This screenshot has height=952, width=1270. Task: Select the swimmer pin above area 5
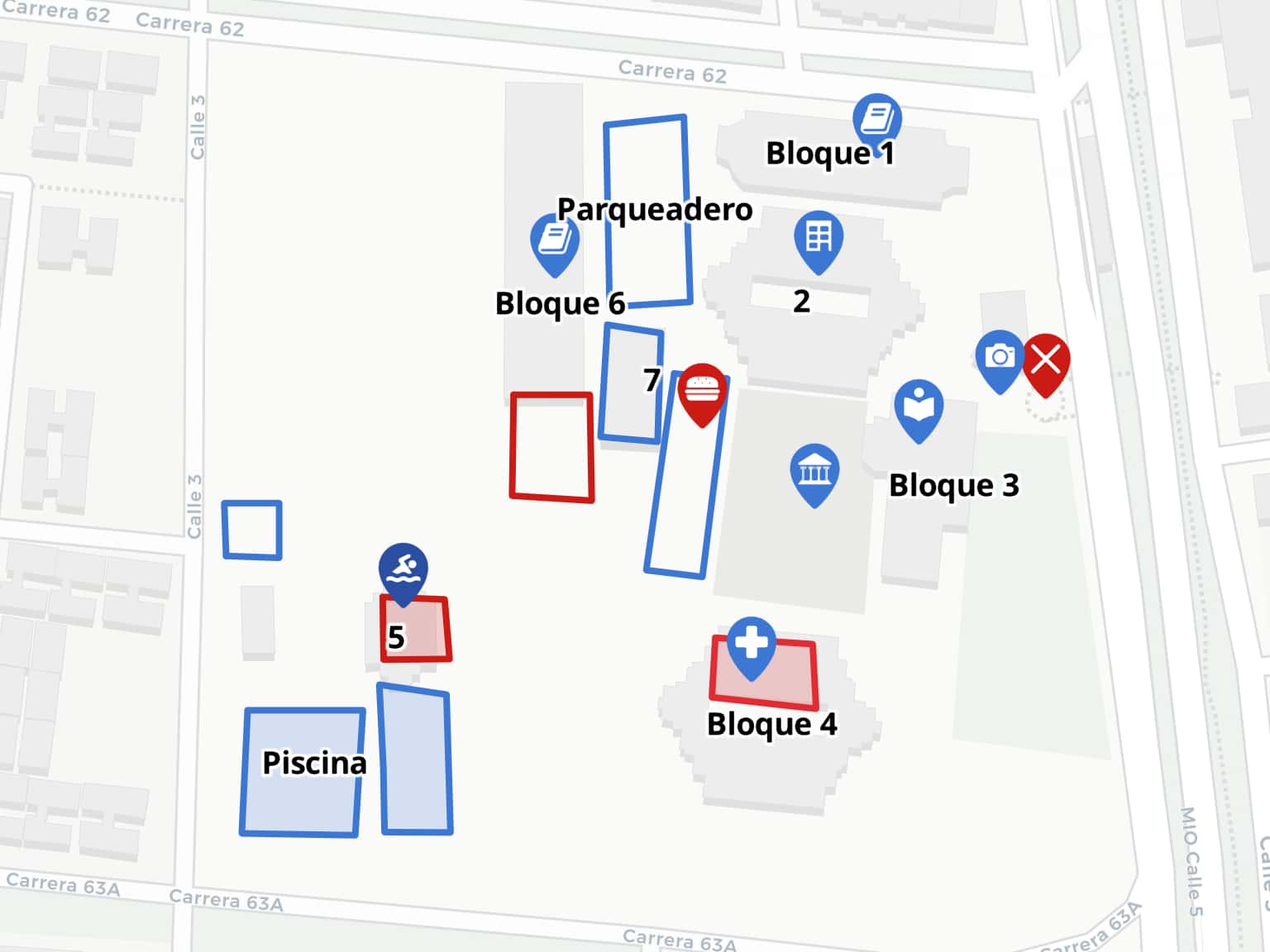tap(403, 569)
